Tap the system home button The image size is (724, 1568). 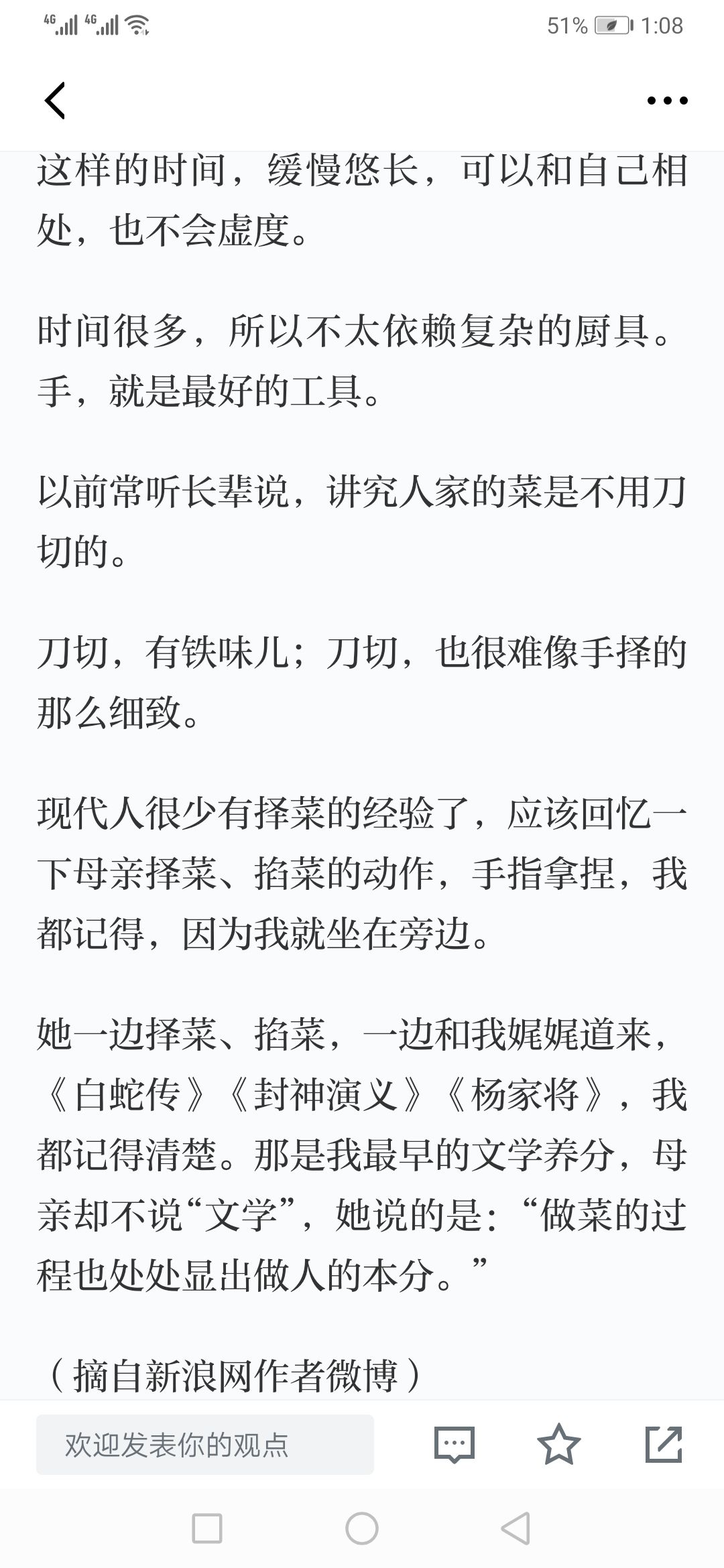coord(362,1528)
